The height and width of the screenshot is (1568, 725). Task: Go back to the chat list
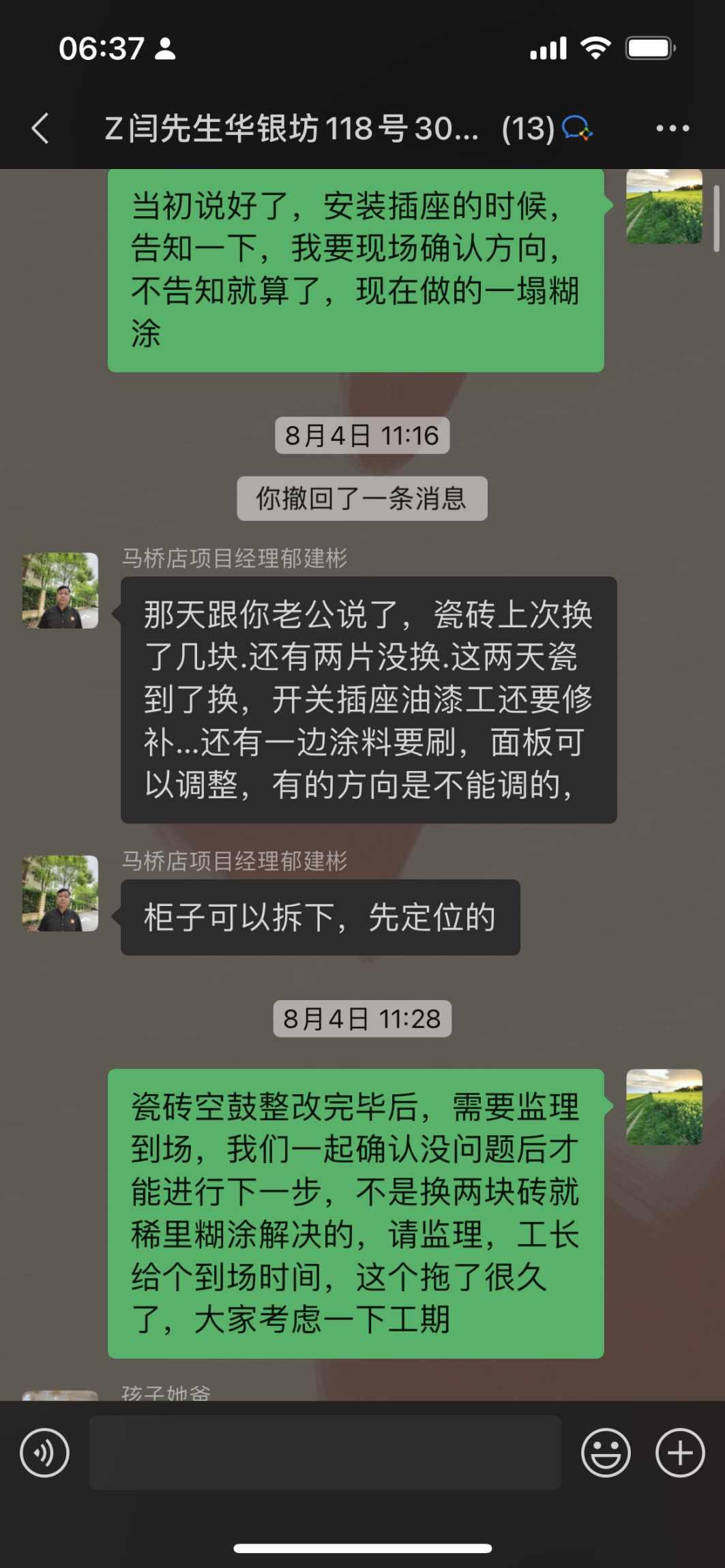41,128
